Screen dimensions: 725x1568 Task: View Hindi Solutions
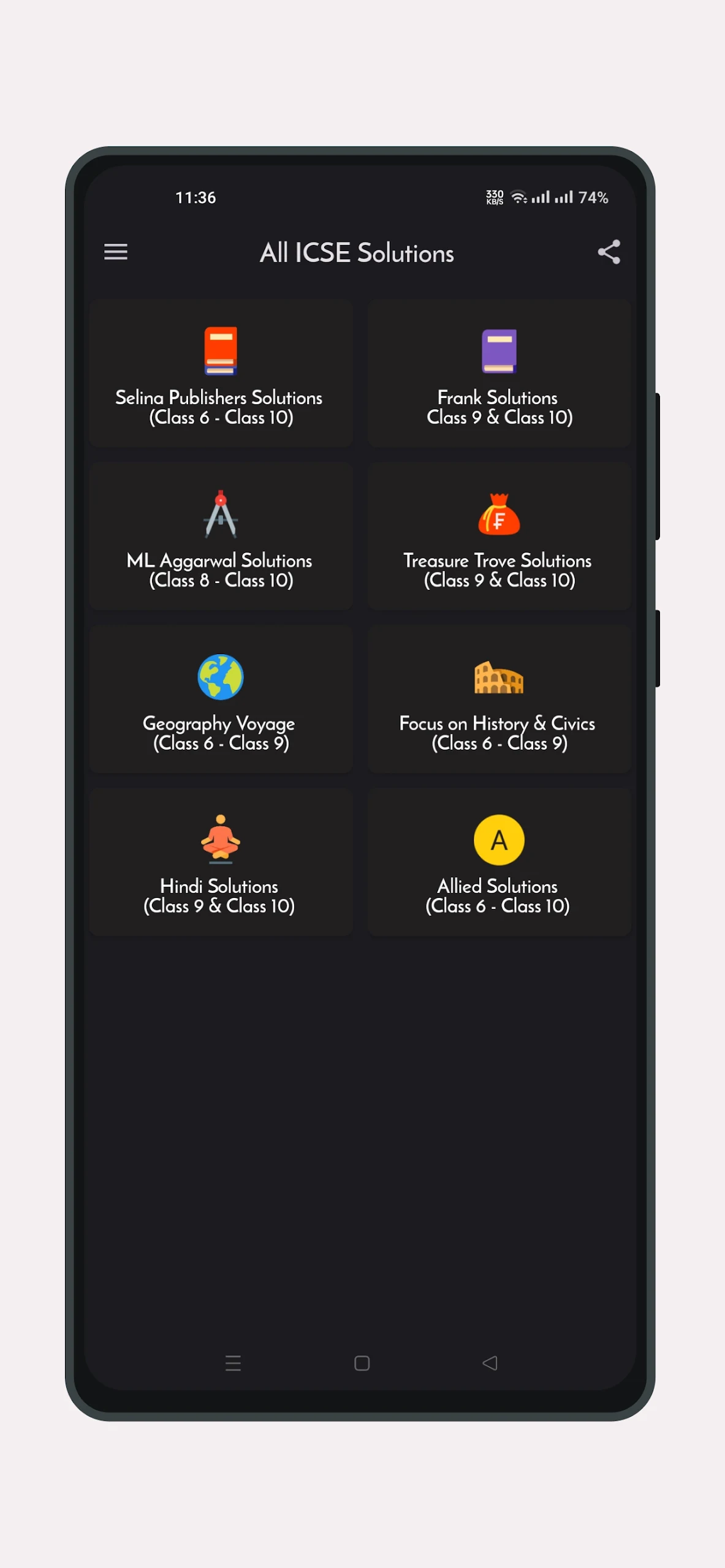(221, 862)
